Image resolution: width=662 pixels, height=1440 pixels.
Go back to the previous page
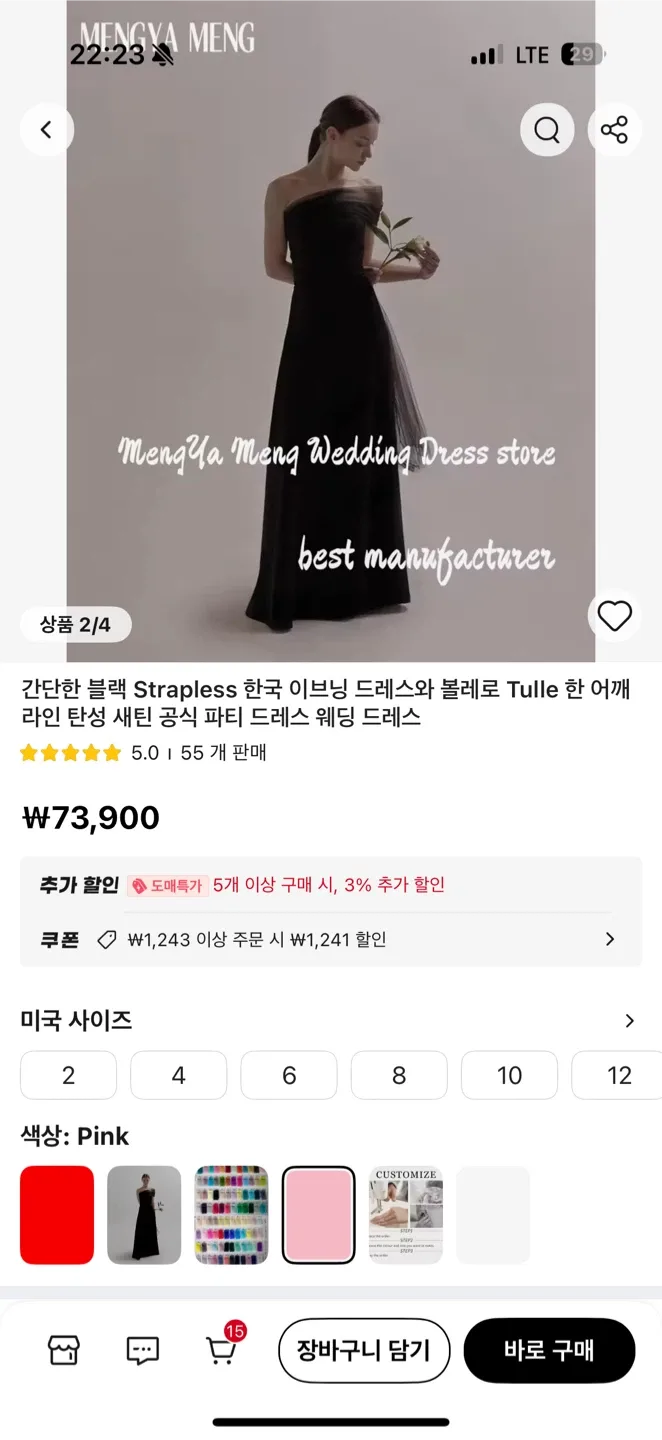click(x=46, y=129)
